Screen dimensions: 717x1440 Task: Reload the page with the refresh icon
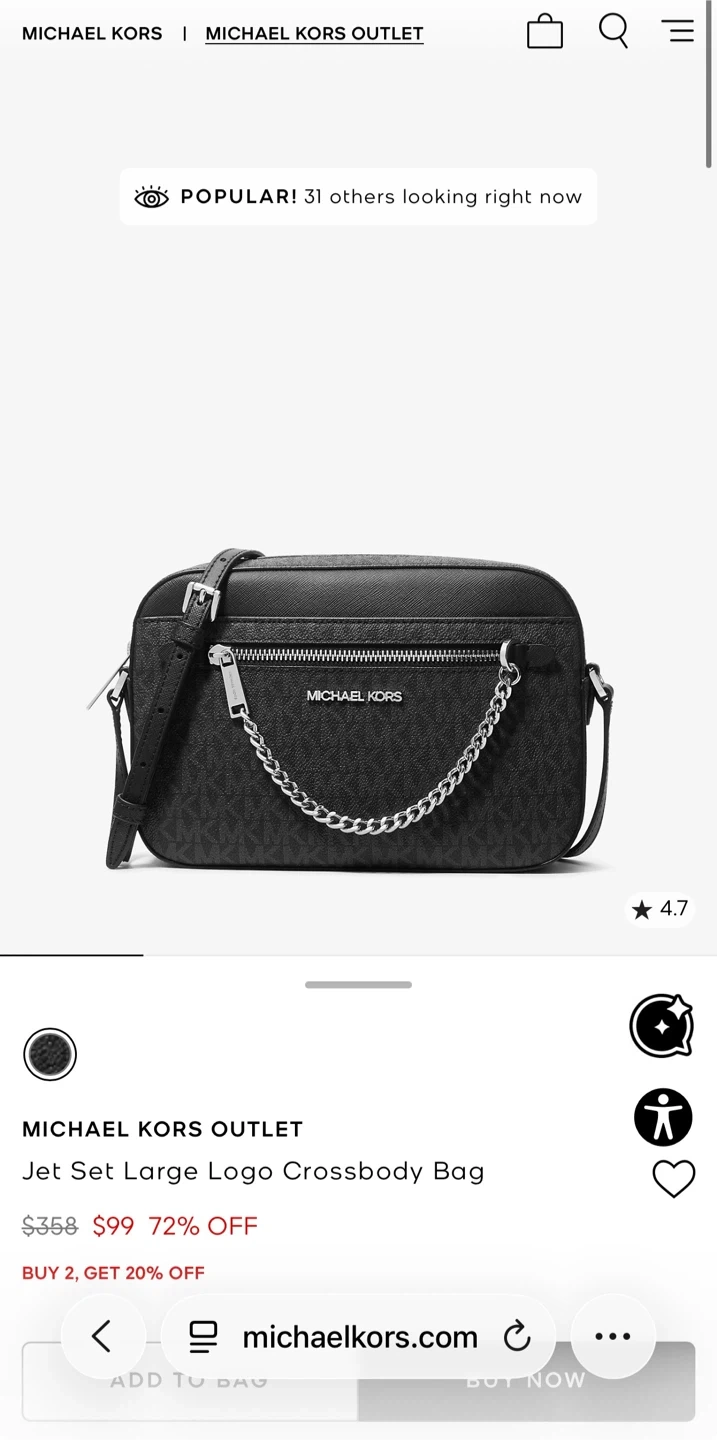tap(517, 1336)
